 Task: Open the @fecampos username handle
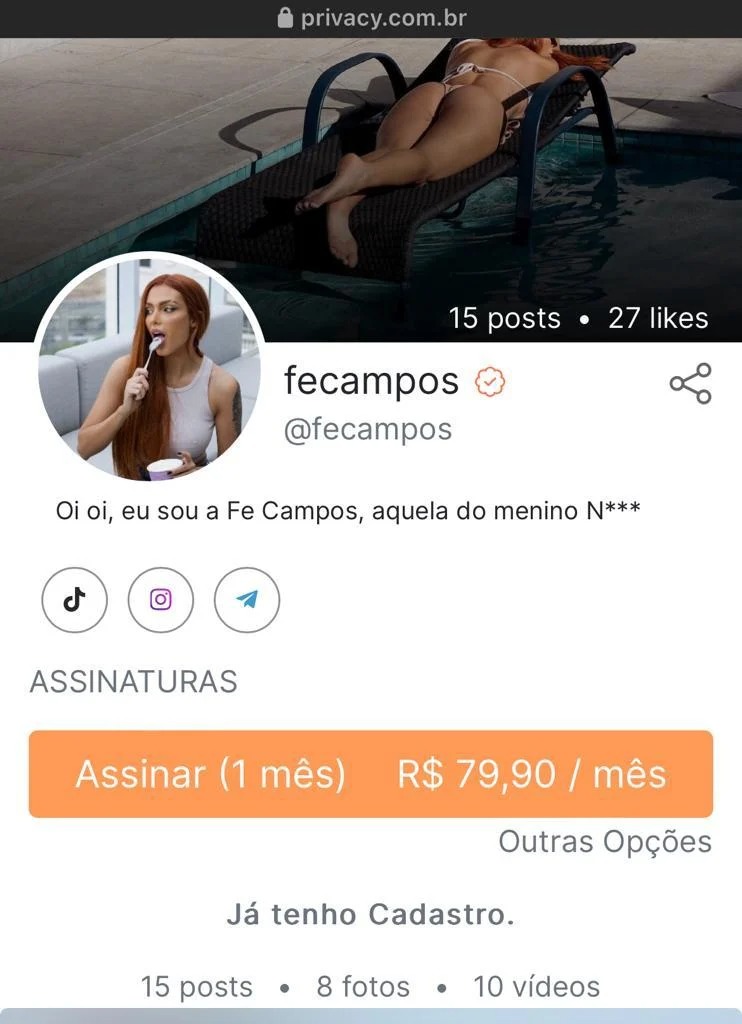(367, 429)
